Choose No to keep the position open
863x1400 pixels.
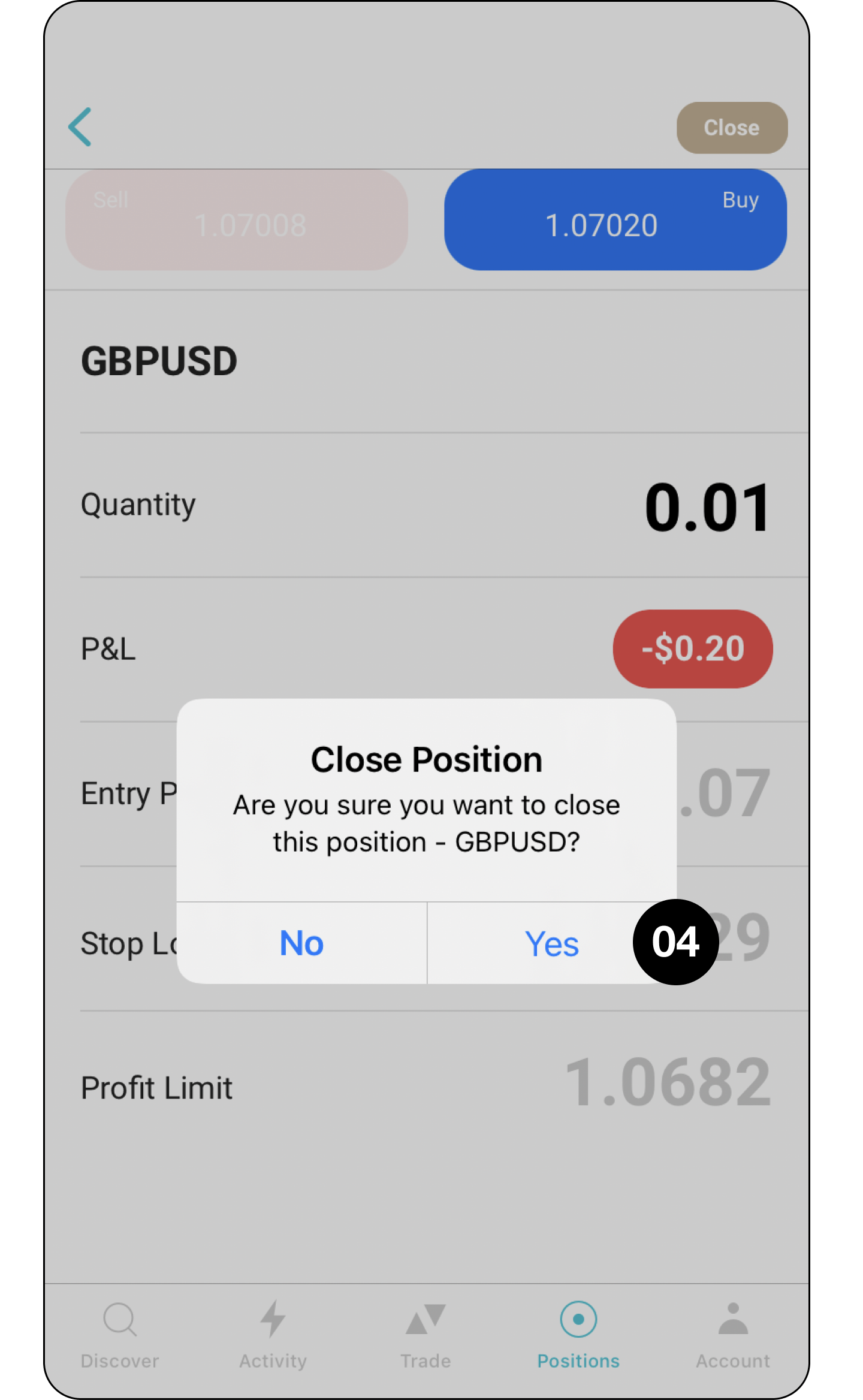(x=301, y=943)
